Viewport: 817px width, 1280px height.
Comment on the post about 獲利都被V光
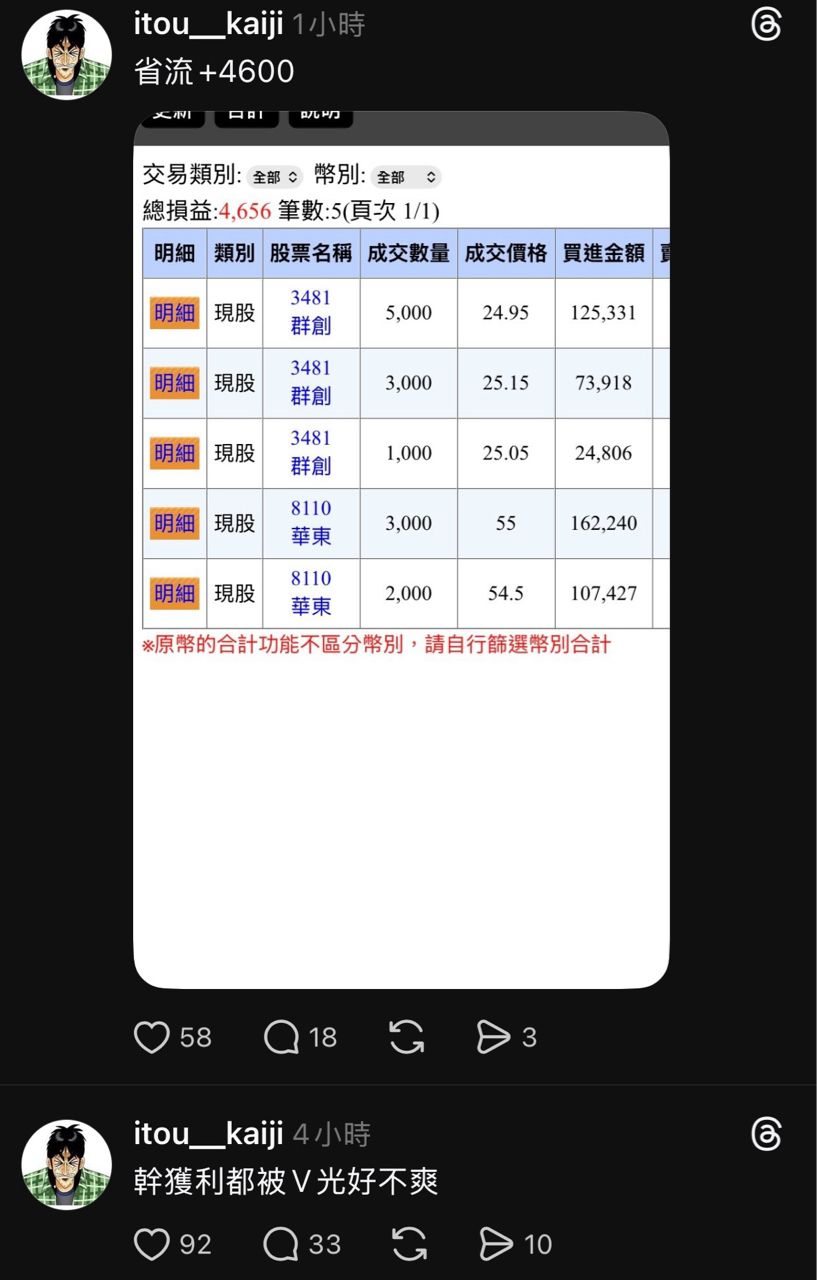pyautogui.click(x=282, y=1244)
